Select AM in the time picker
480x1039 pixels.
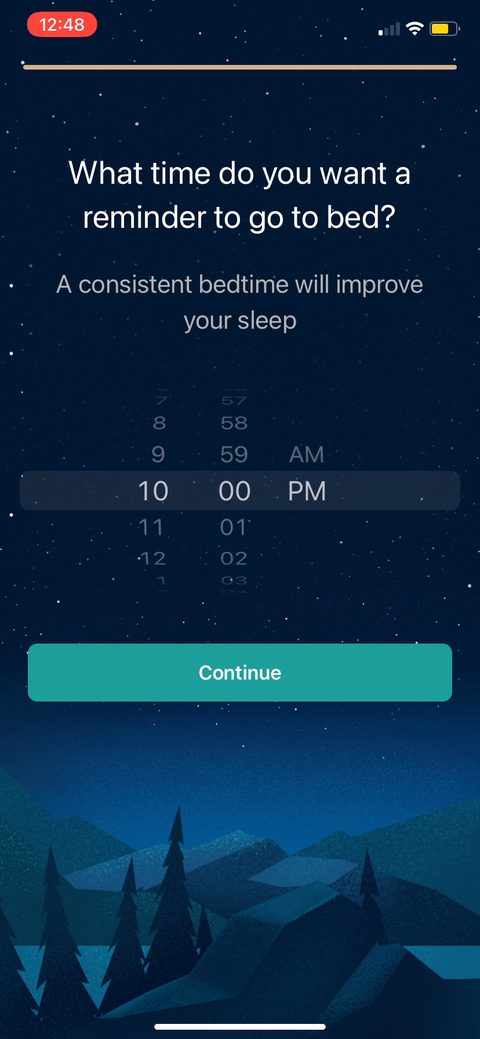coord(306,455)
